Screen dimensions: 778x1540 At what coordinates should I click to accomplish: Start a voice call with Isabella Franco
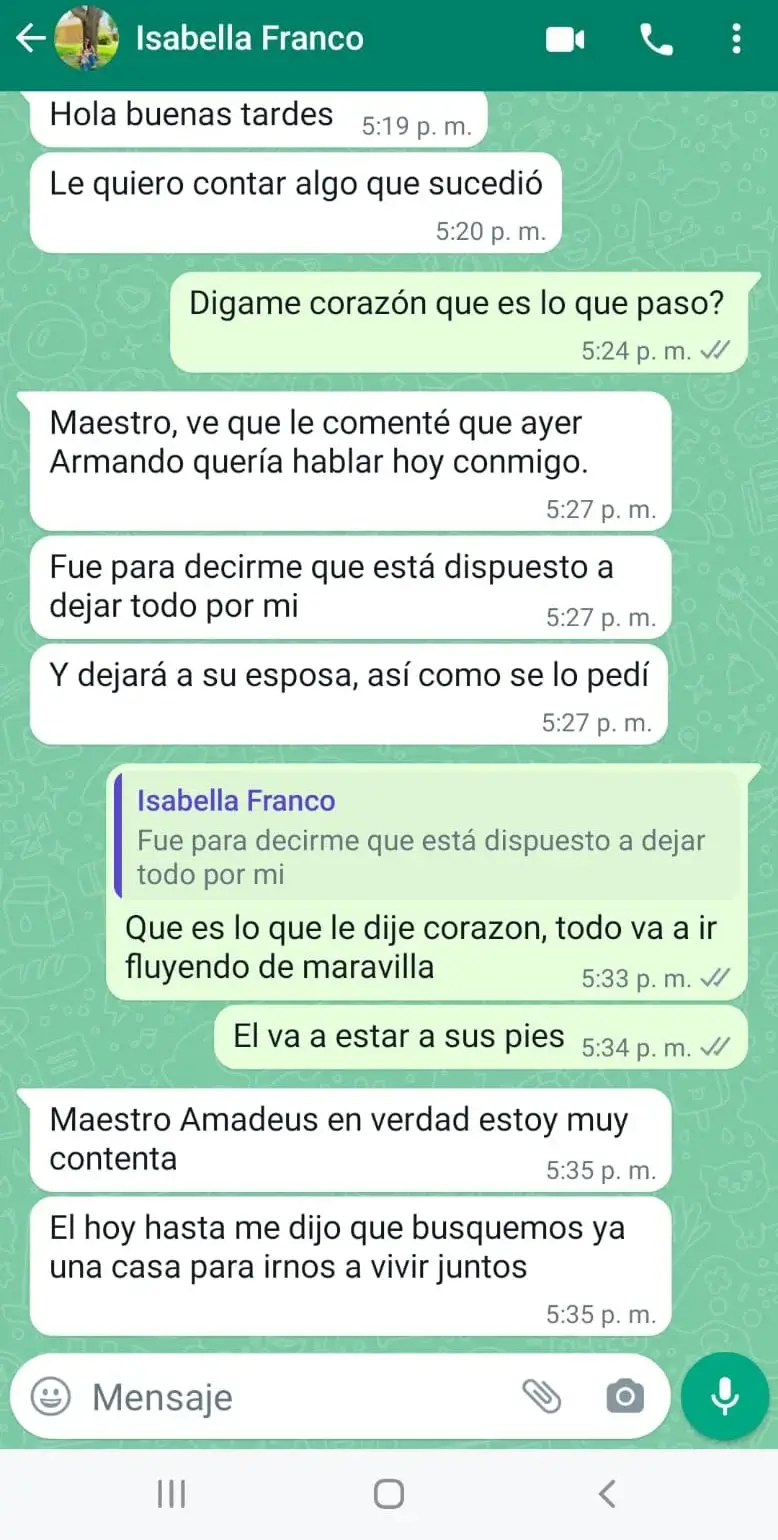point(656,38)
